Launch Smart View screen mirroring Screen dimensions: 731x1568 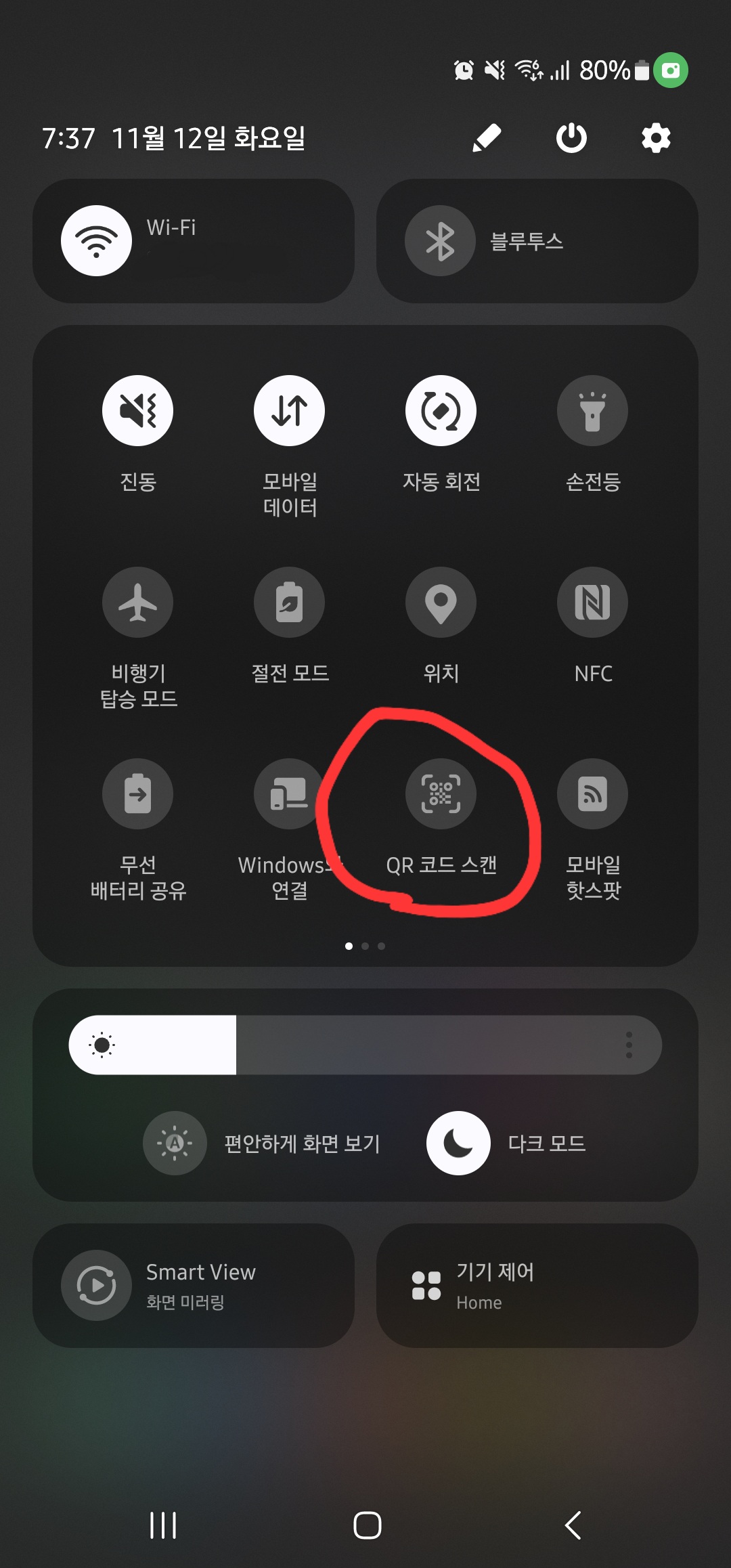coord(194,1284)
